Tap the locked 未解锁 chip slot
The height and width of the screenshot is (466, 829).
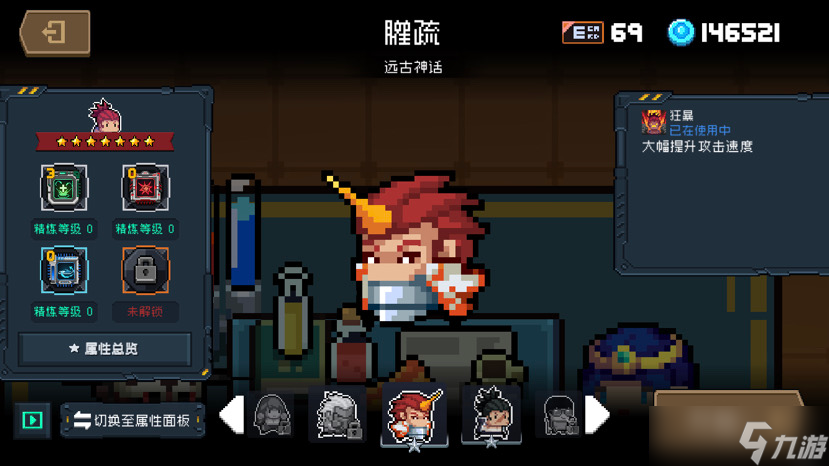coord(145,272)
